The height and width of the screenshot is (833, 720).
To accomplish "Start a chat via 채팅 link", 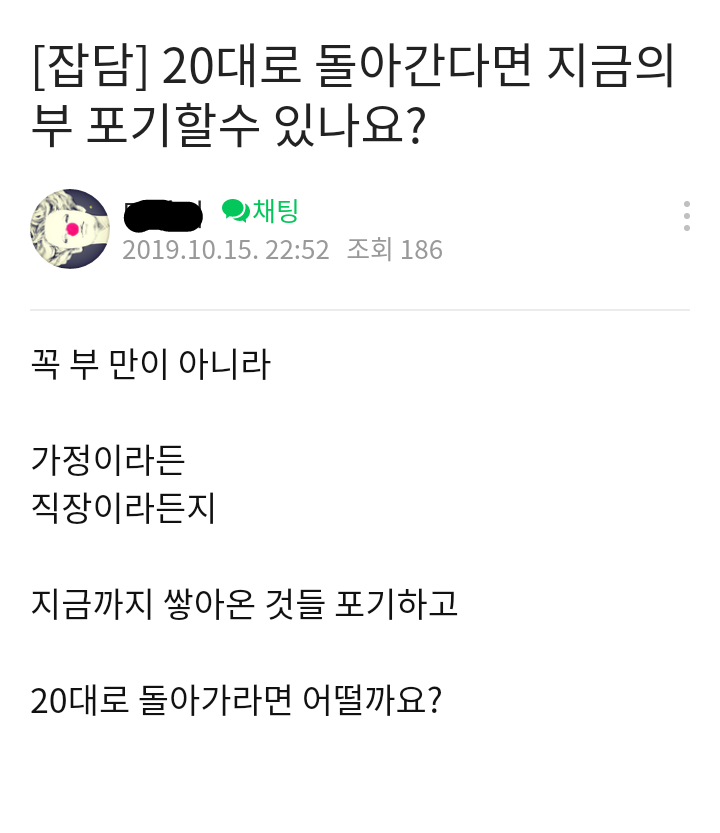I will coord(261,211).
